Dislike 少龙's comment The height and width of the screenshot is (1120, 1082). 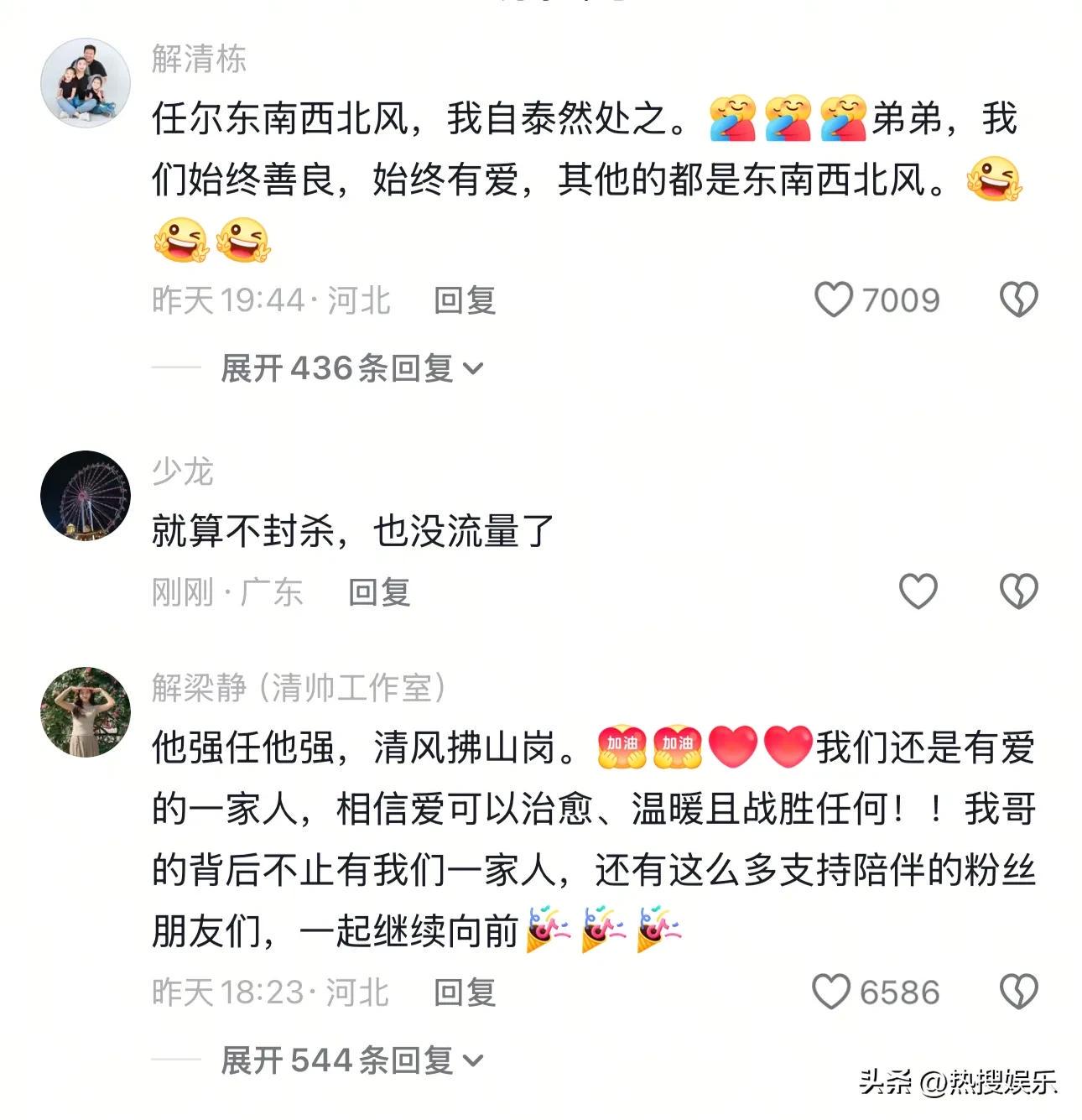[x=1018, y=592]
